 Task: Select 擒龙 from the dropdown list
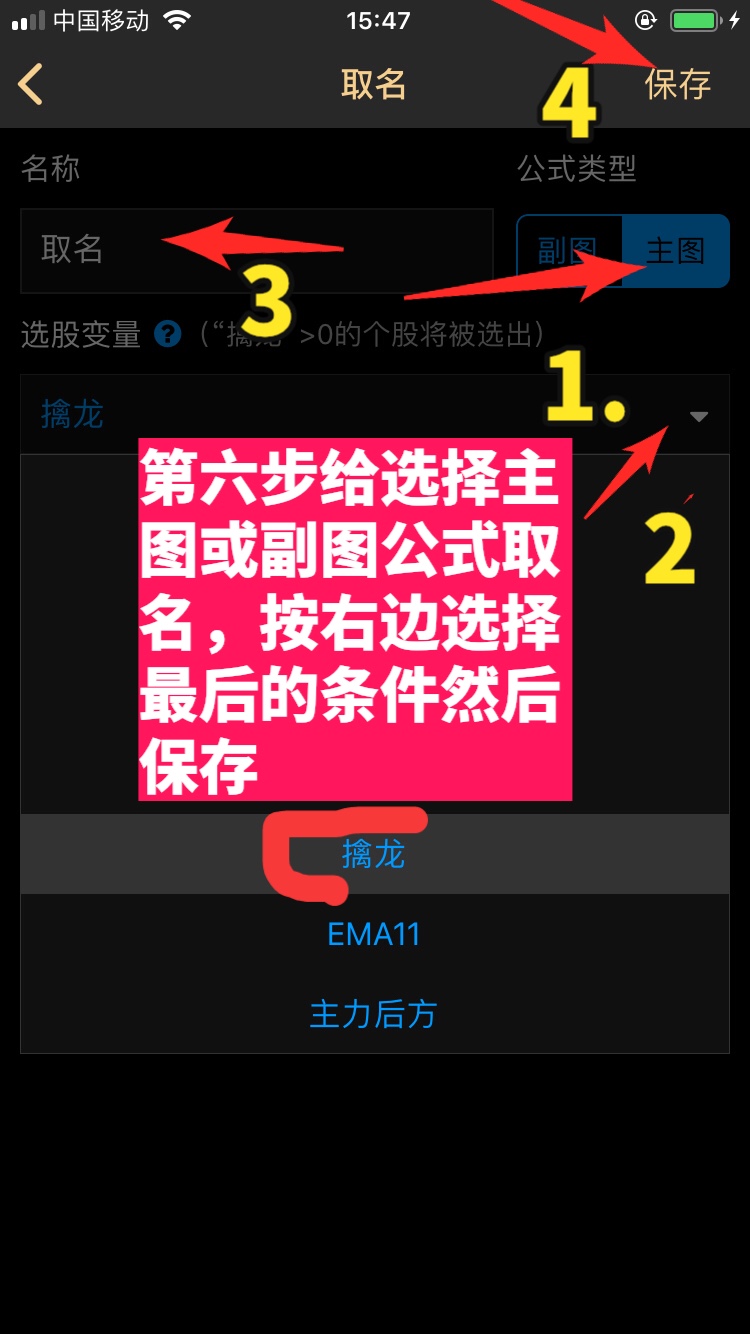coord(373,854)
